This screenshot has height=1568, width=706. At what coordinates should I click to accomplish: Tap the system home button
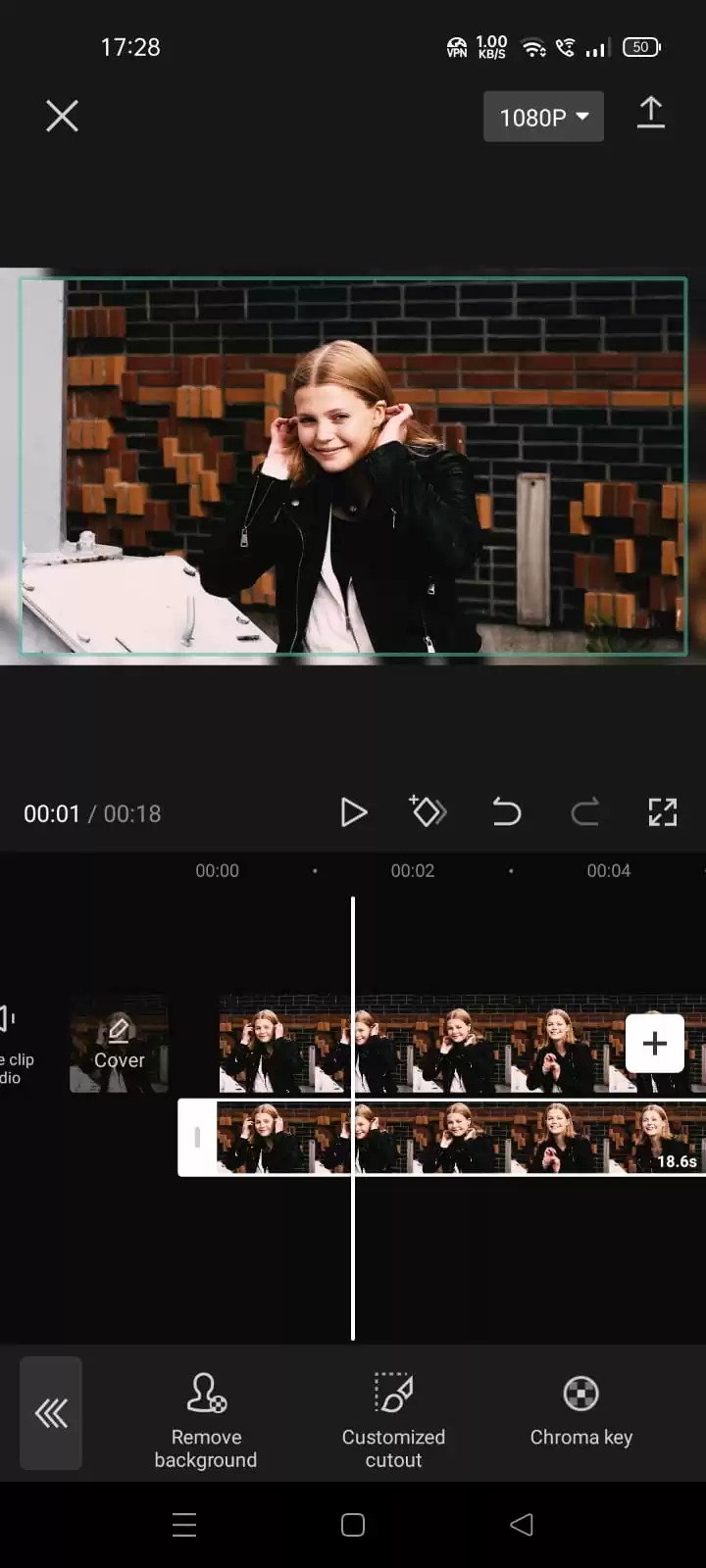pyautogui.click(x=353, y=1525)
